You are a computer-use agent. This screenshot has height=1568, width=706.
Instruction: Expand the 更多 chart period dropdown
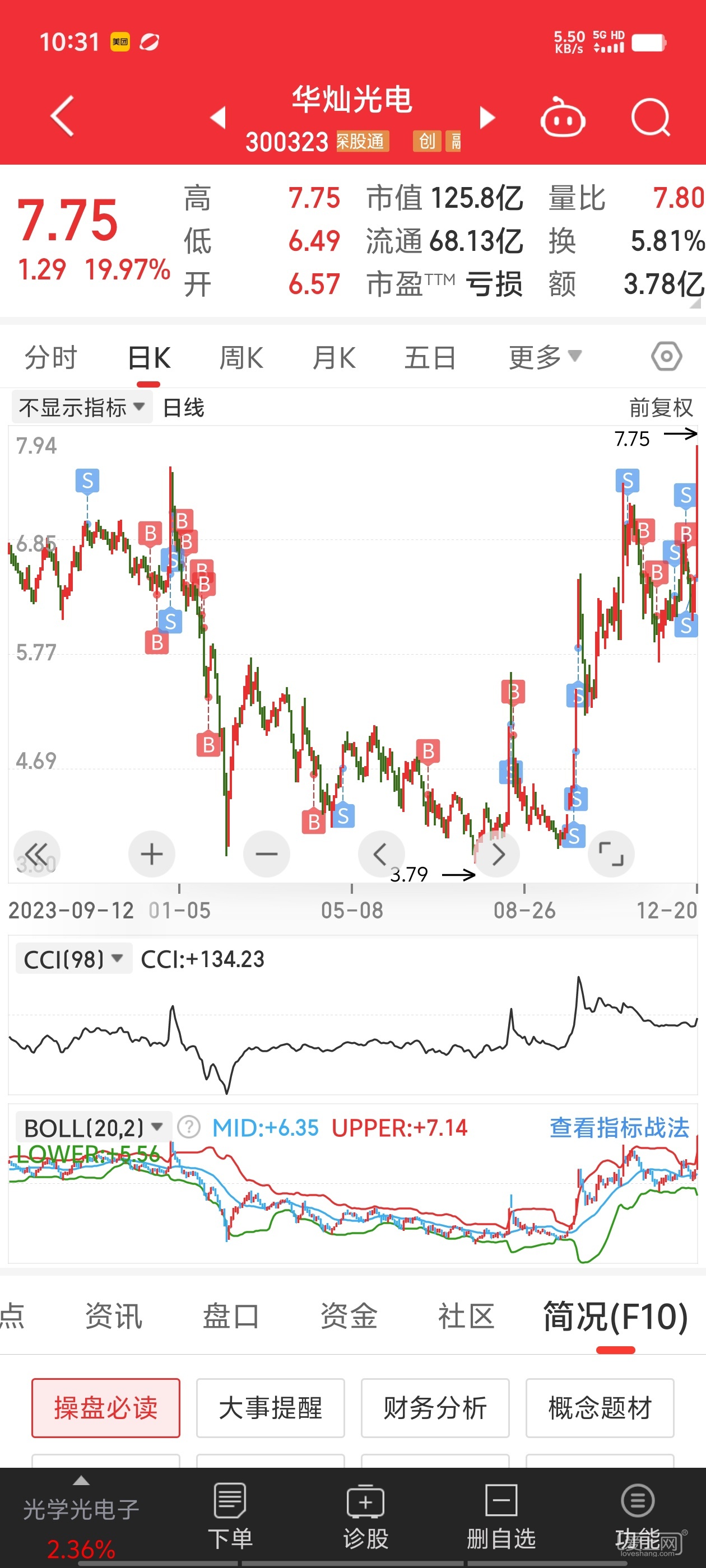[x=544, y=357]
